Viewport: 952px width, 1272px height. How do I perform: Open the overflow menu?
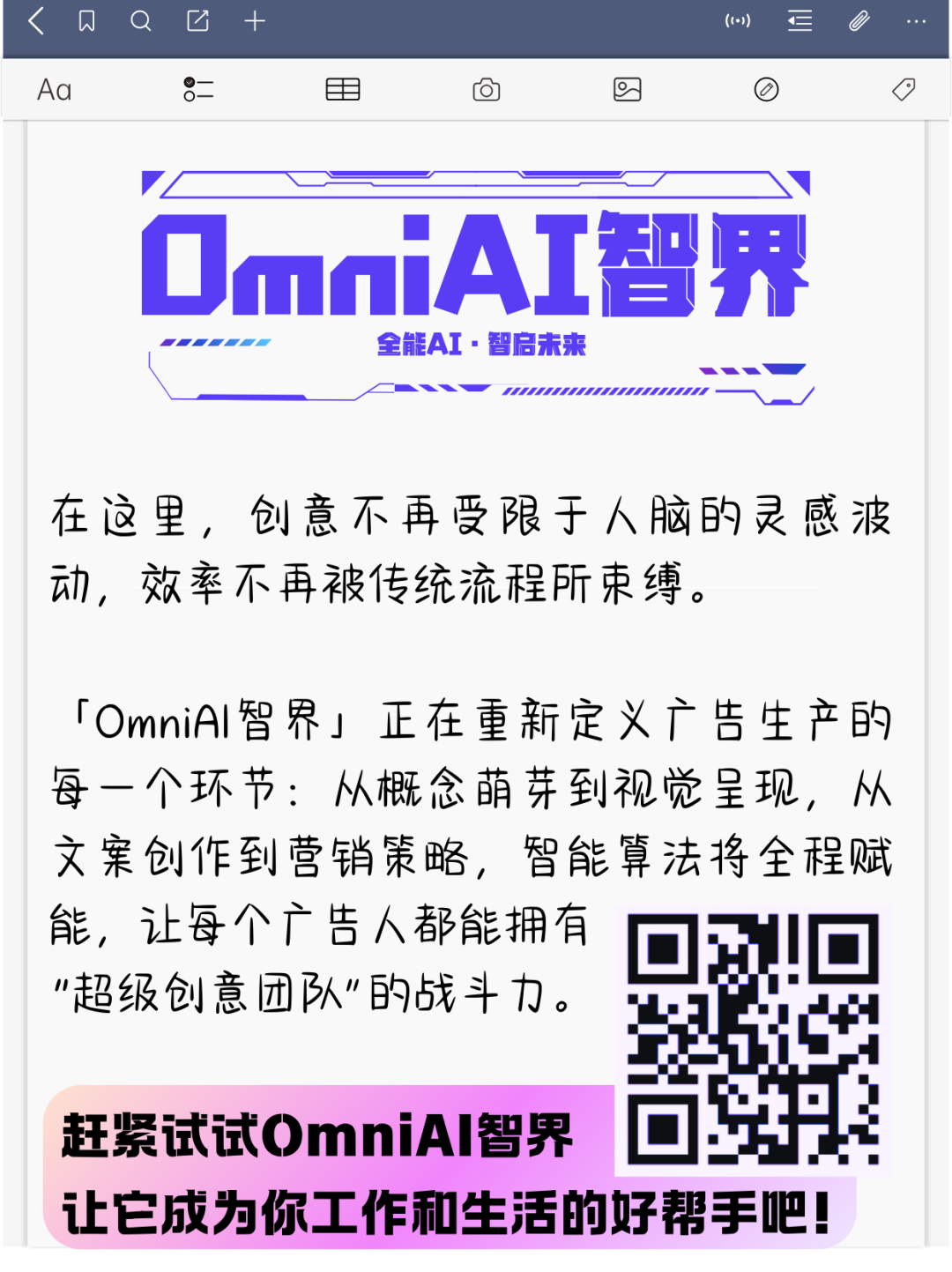coord(917,21)
